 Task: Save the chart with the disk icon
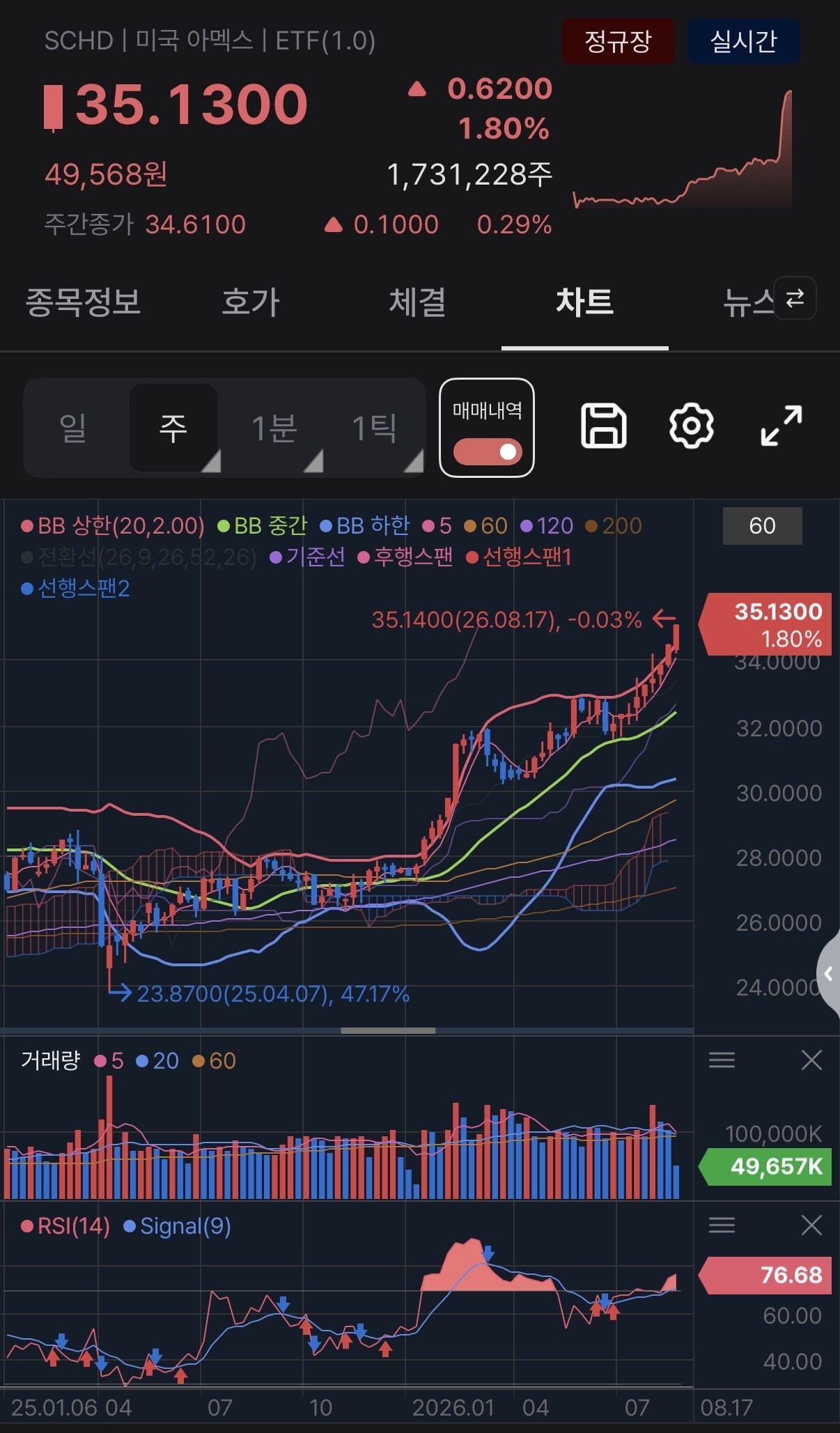(604, 426)
